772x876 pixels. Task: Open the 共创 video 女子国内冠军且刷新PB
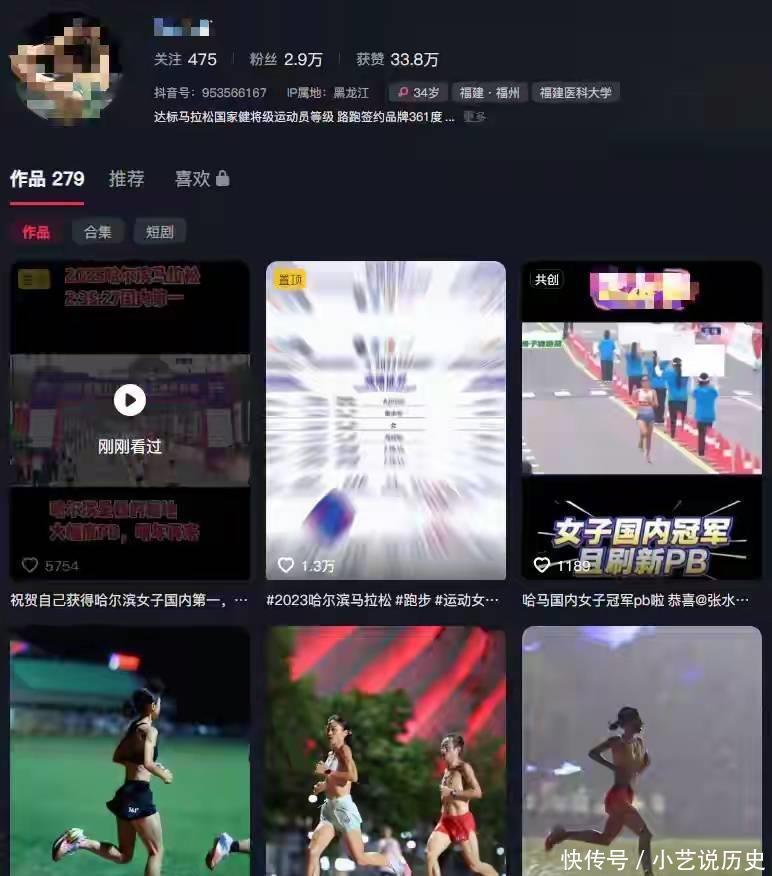tap(641, 420)
